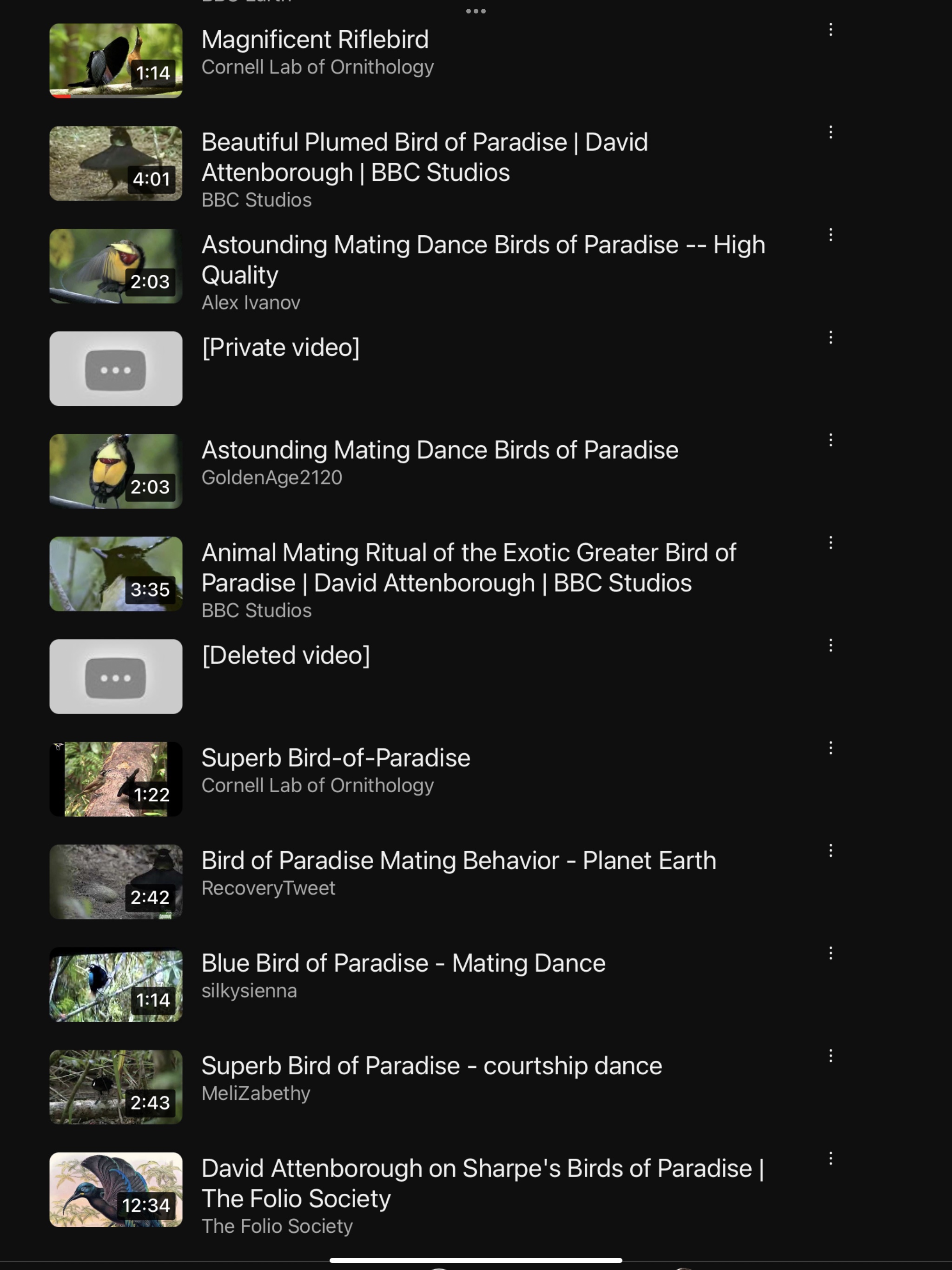Play GoldenAge2120's Astounding Mating Dance video
Image resolution: width=952 pixels, height=1270 pixels.
click(439, 450)
